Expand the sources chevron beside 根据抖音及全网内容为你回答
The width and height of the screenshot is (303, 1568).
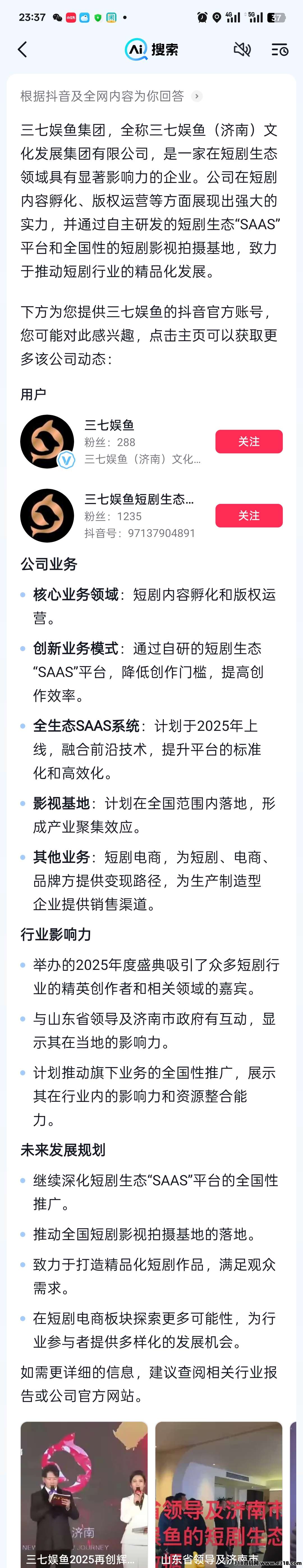click(x=196, y=96)
